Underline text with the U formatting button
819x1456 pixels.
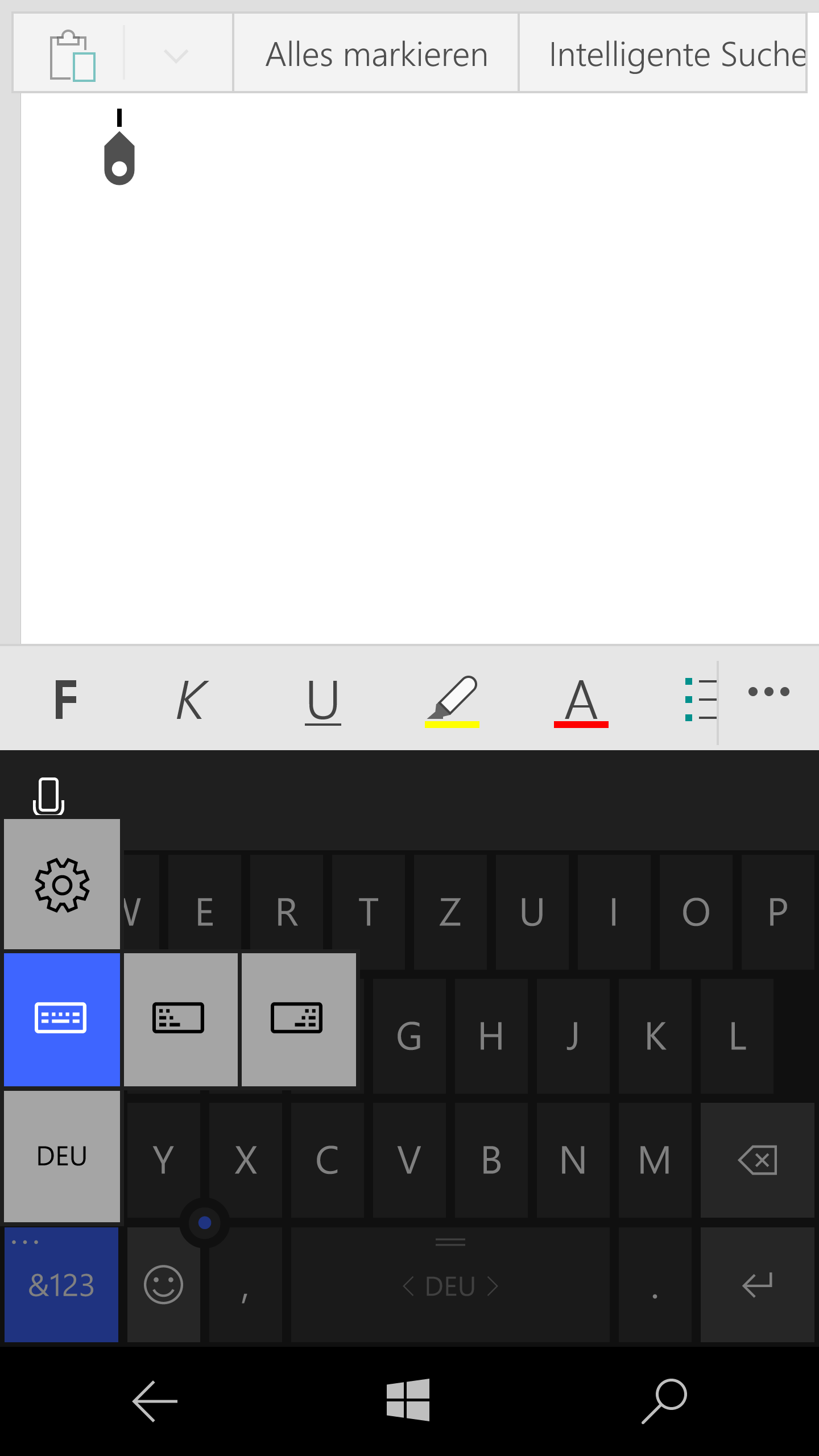[322, 702]
